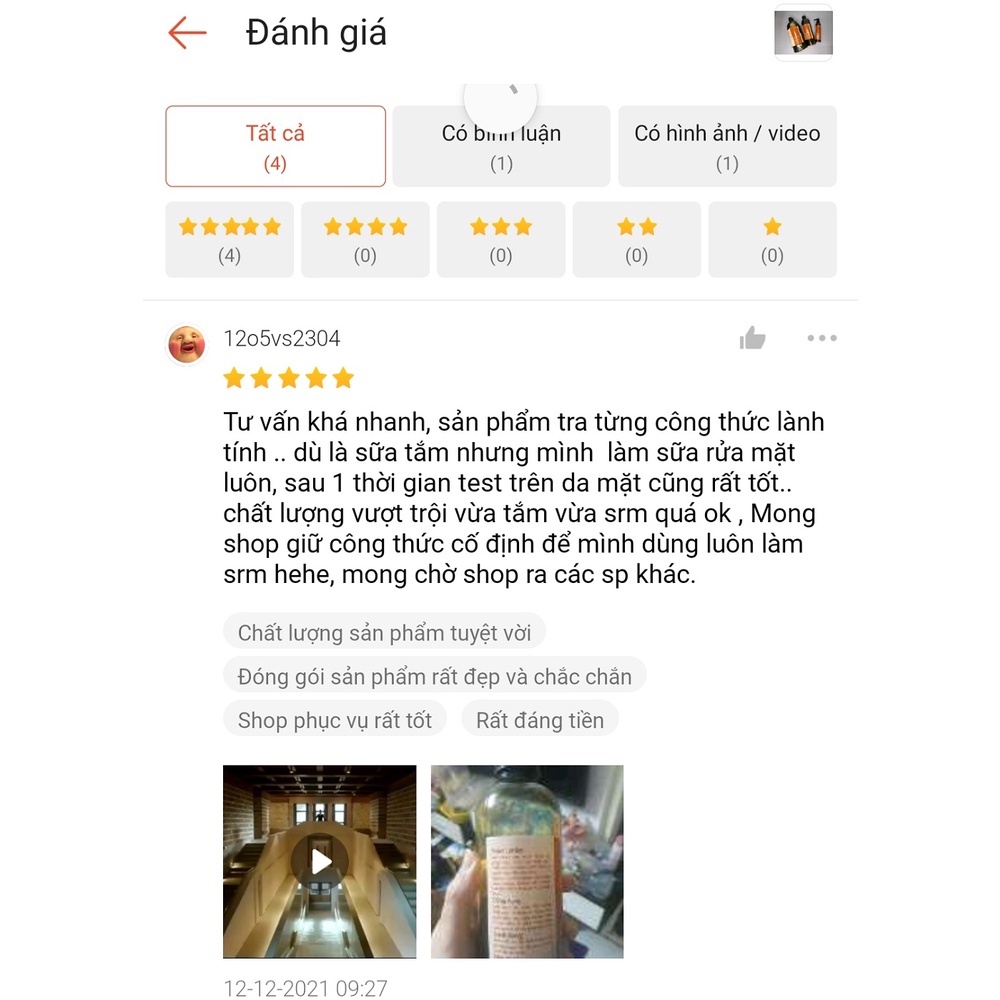The height and width of the screenshot is (1000, 1000).
Task: Go back using the orange arrow
Action: click(x=187, y=33)
